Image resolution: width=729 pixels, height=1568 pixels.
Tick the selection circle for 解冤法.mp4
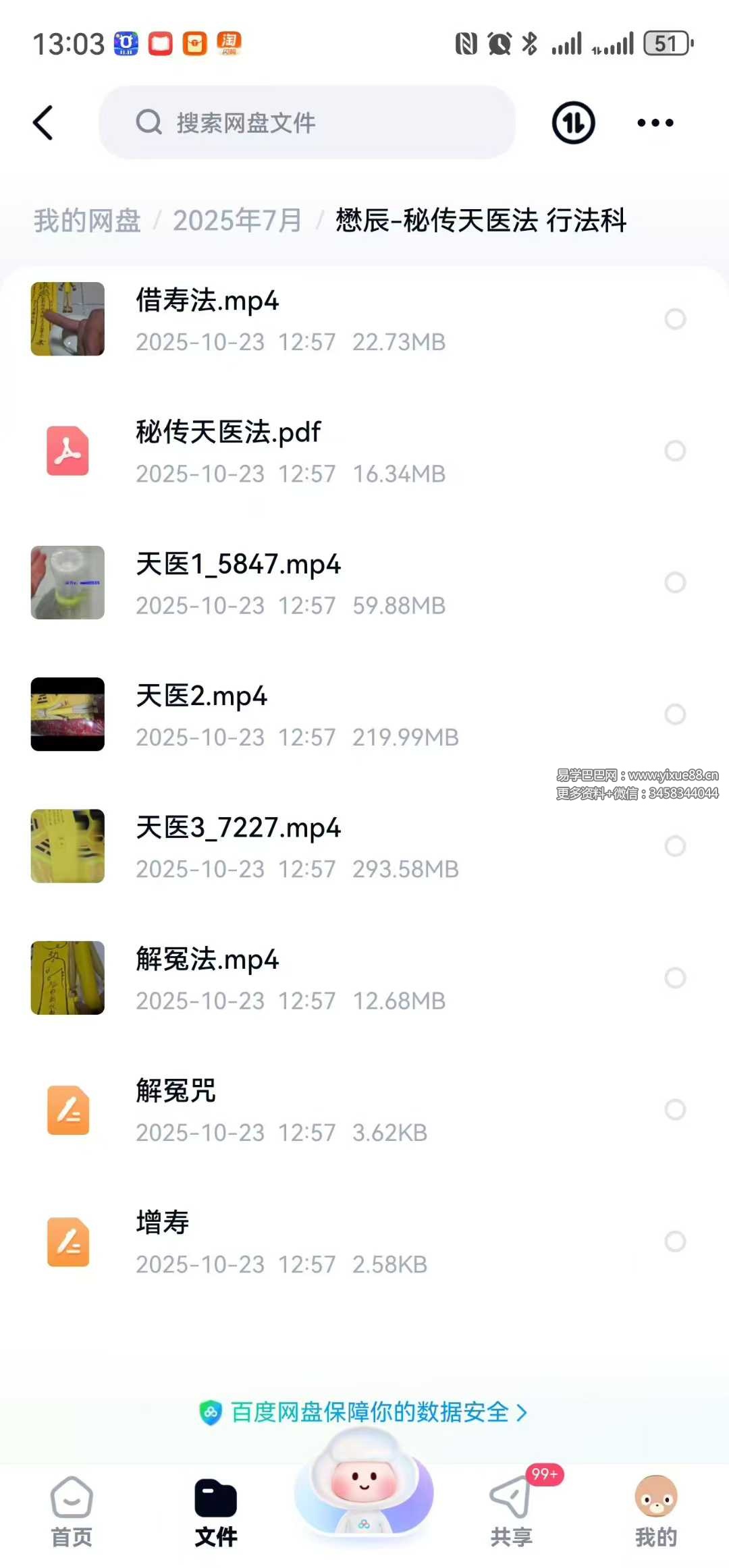(675, 978)
